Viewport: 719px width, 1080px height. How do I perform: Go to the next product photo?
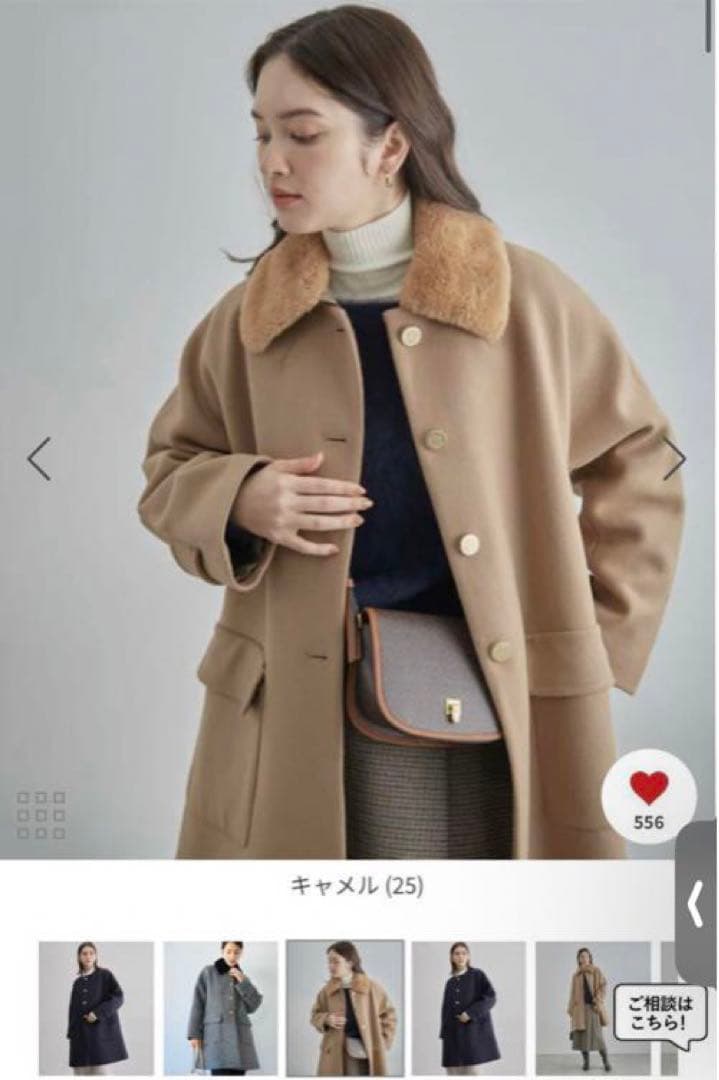(675, 459)
